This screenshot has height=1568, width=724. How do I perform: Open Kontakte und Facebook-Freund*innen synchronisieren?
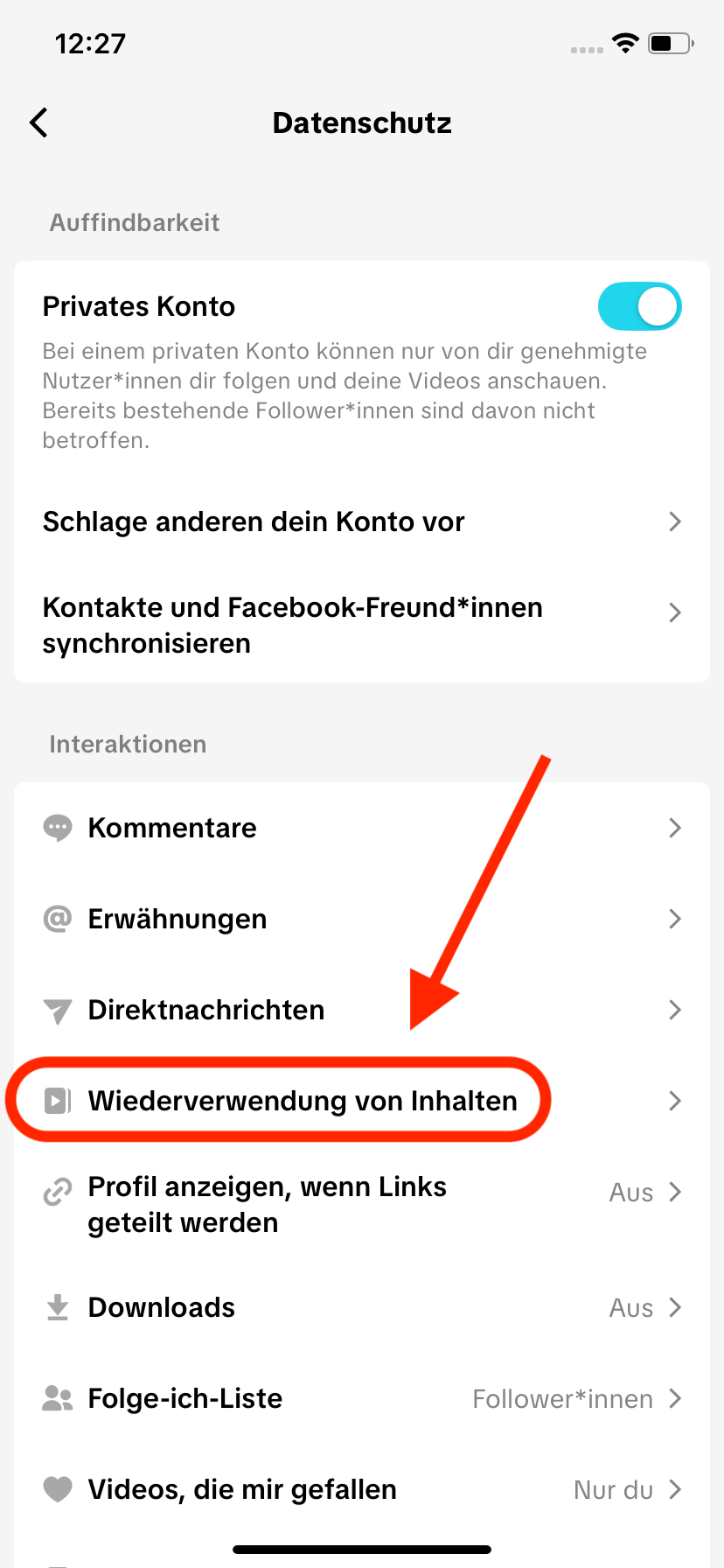362,625
